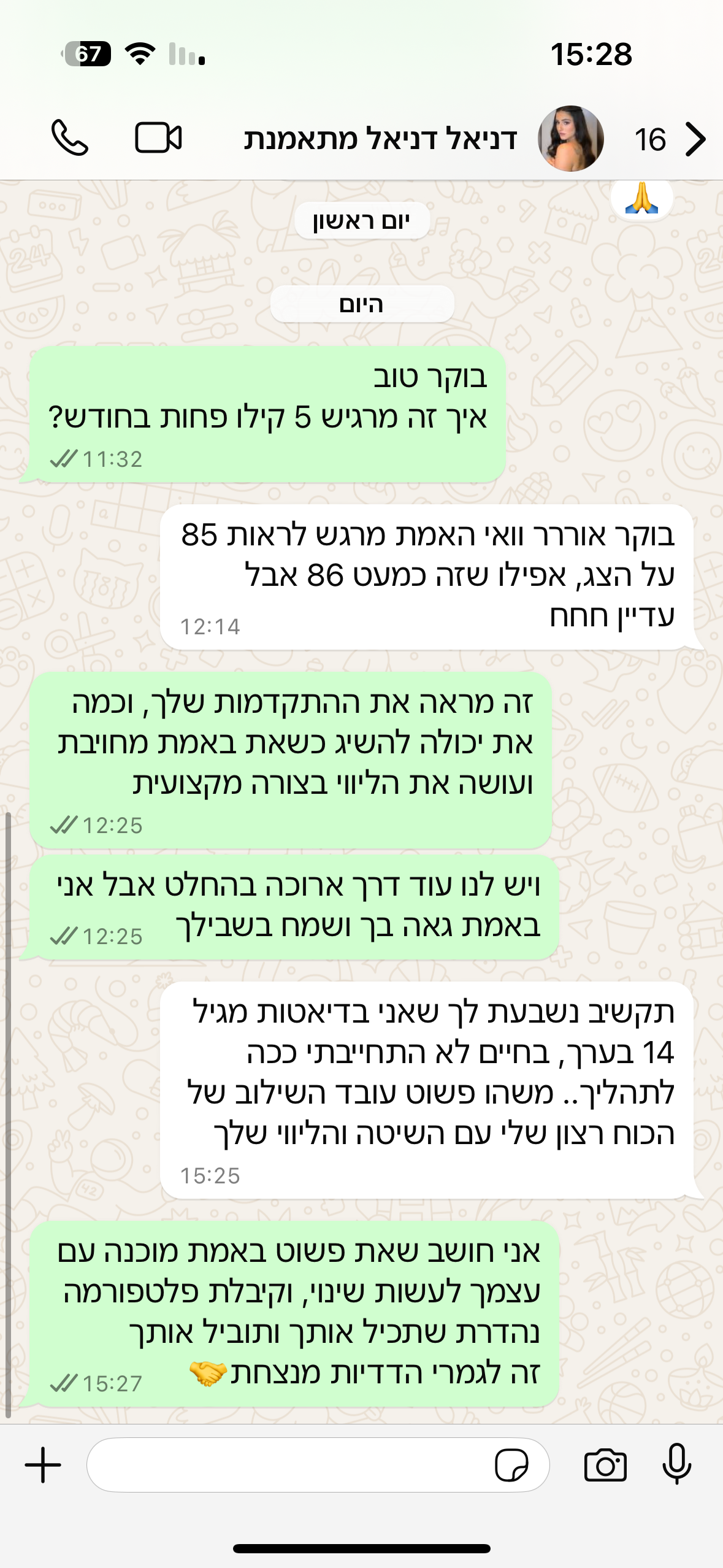723x1568 pixels.
Task: Open the attachments plus menu
Action: pyautogui.click(x=43, y=1465)
